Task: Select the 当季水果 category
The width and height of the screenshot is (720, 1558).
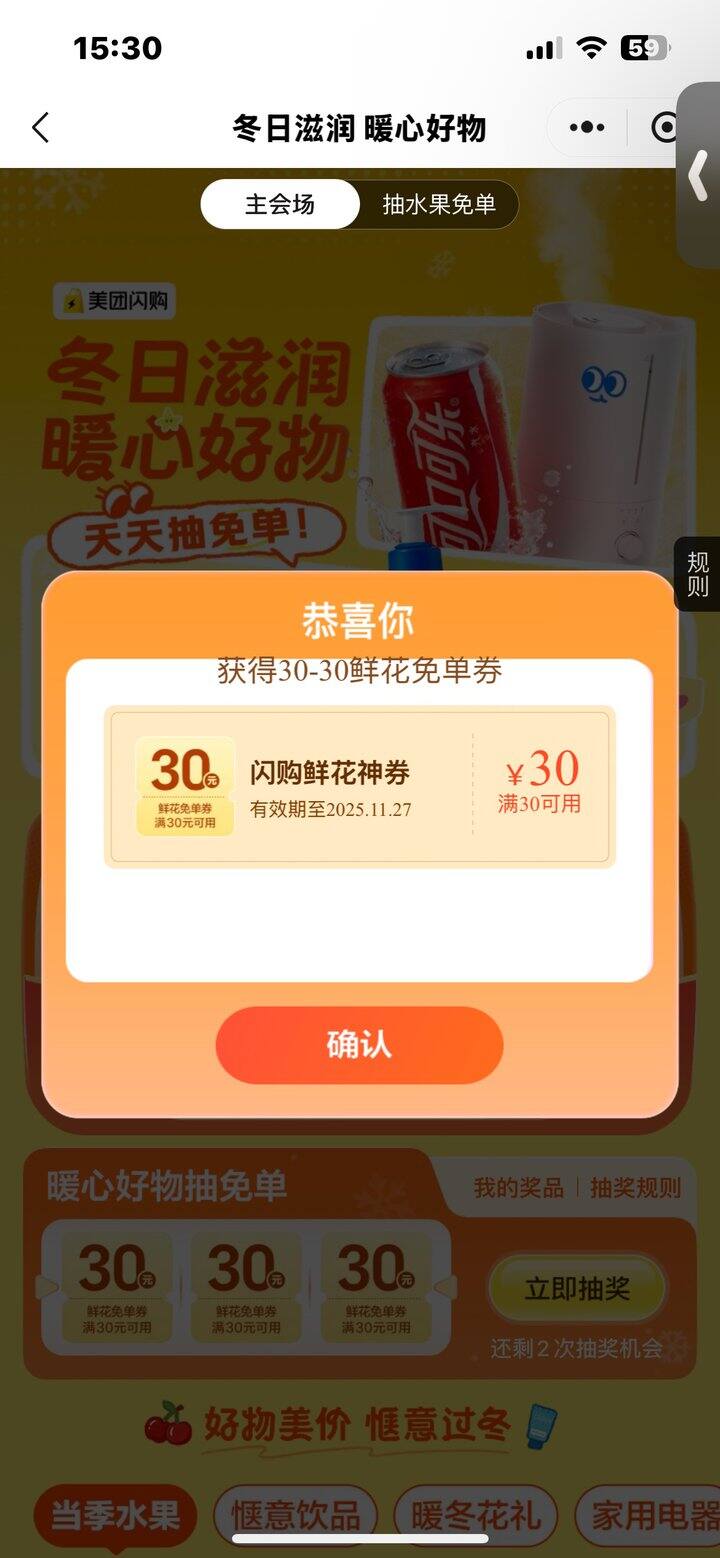Action: [x=115, y=1517]
